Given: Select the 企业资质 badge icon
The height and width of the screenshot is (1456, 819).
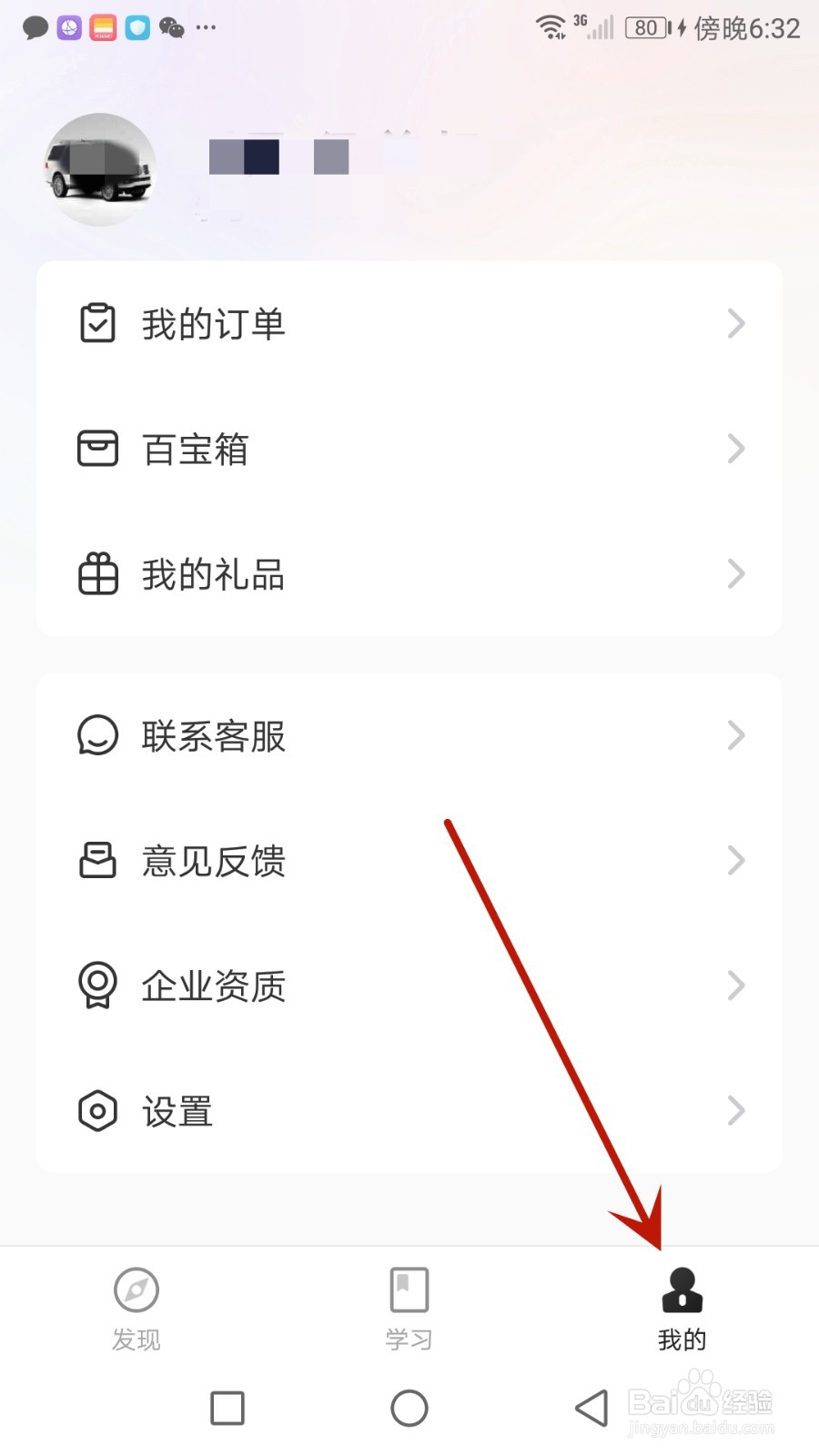Looking at the screenshot, I should (x=96, y=985).
